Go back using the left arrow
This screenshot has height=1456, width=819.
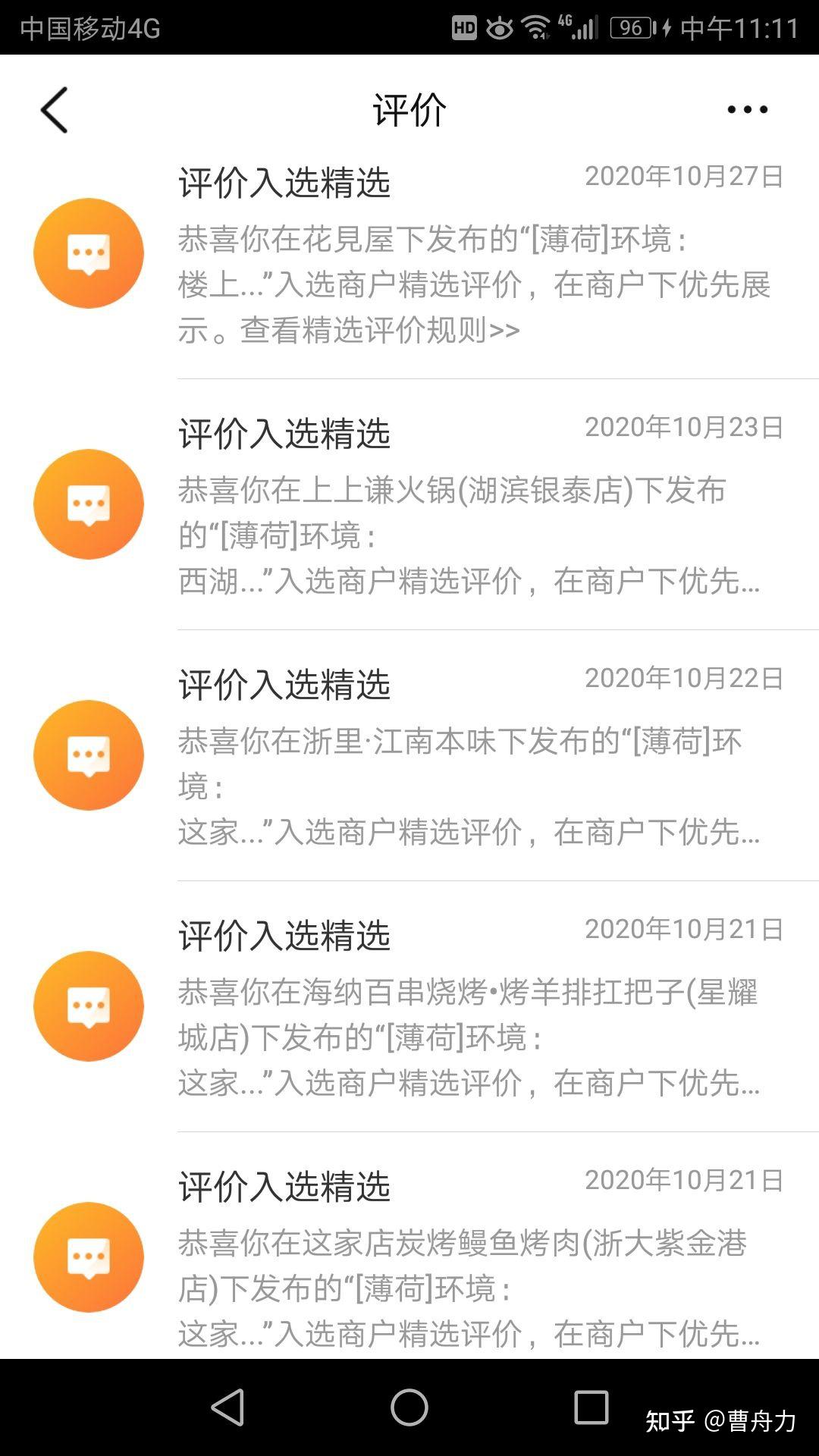pos(55,108)
